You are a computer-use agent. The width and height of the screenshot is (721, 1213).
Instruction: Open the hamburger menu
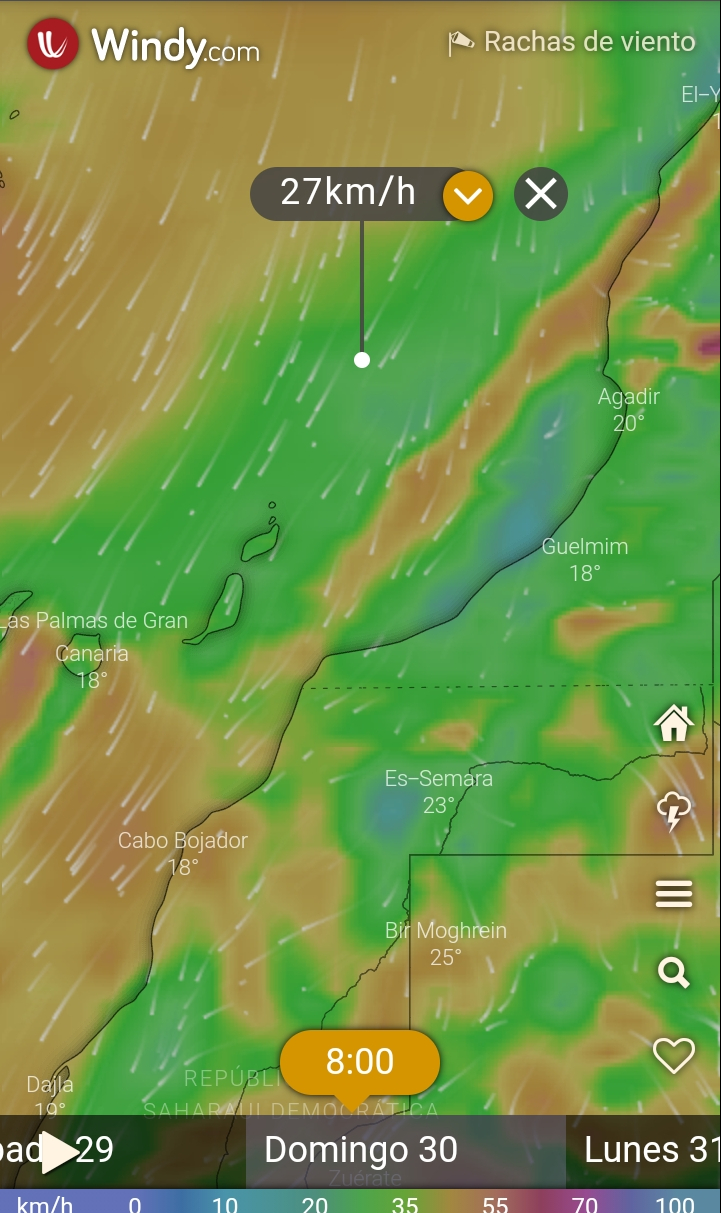click(674, 894)
